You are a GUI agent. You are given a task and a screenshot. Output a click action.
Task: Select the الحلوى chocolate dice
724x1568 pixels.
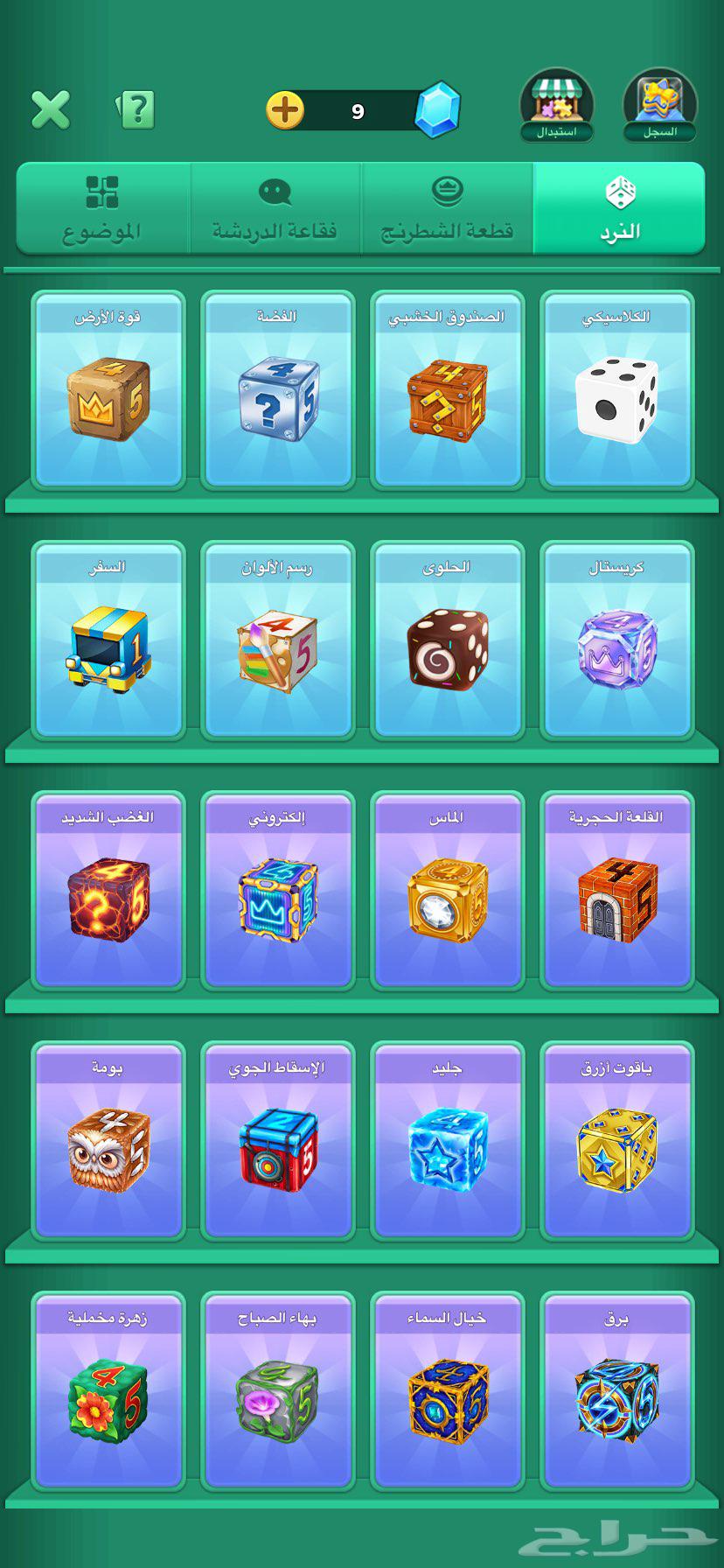click(447, 640)
